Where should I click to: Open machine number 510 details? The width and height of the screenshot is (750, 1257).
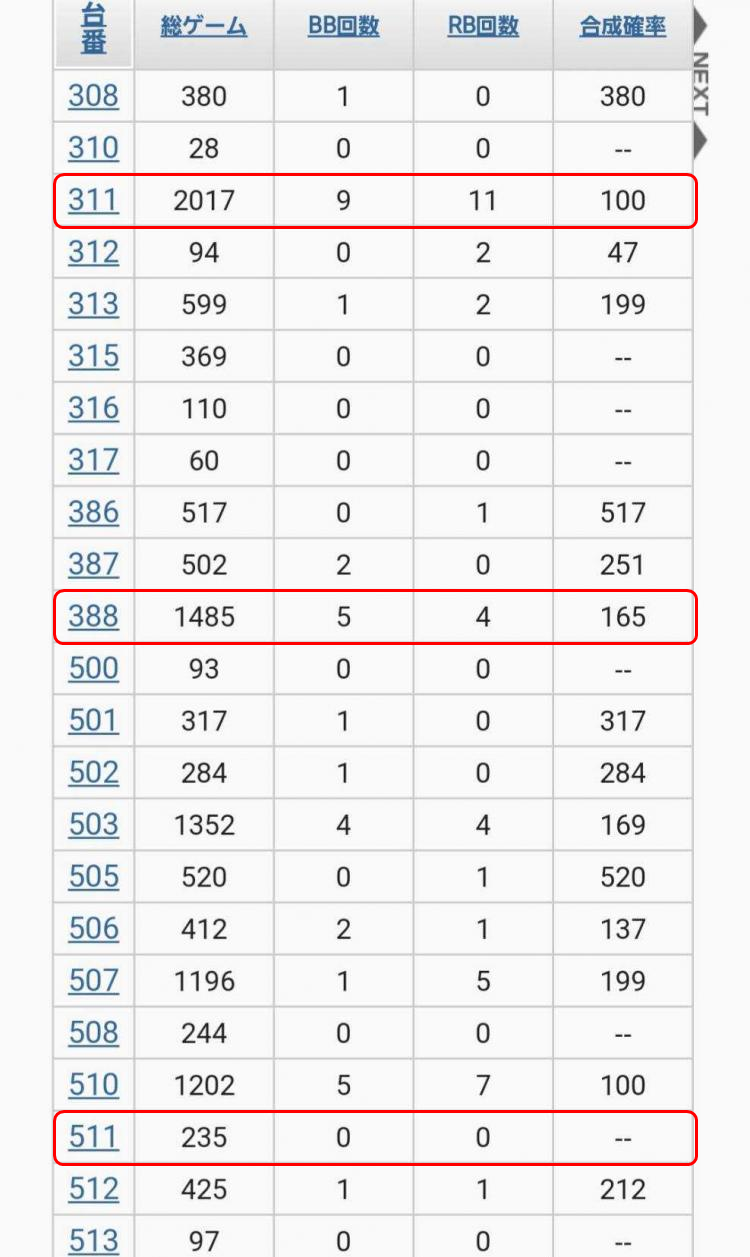pyautogui.click(x=93, y=1084)
